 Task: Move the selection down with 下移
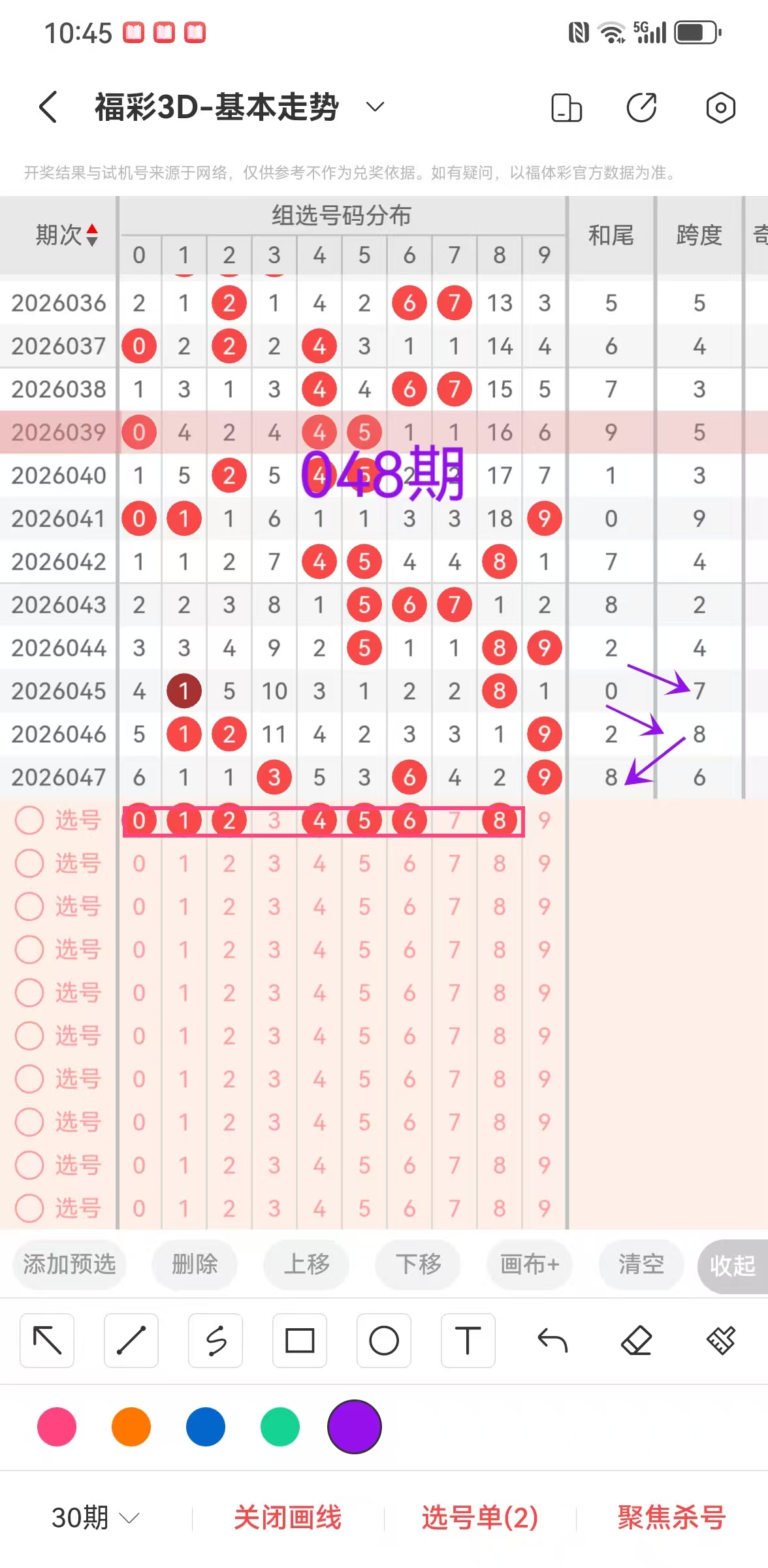coord(418,1264)
